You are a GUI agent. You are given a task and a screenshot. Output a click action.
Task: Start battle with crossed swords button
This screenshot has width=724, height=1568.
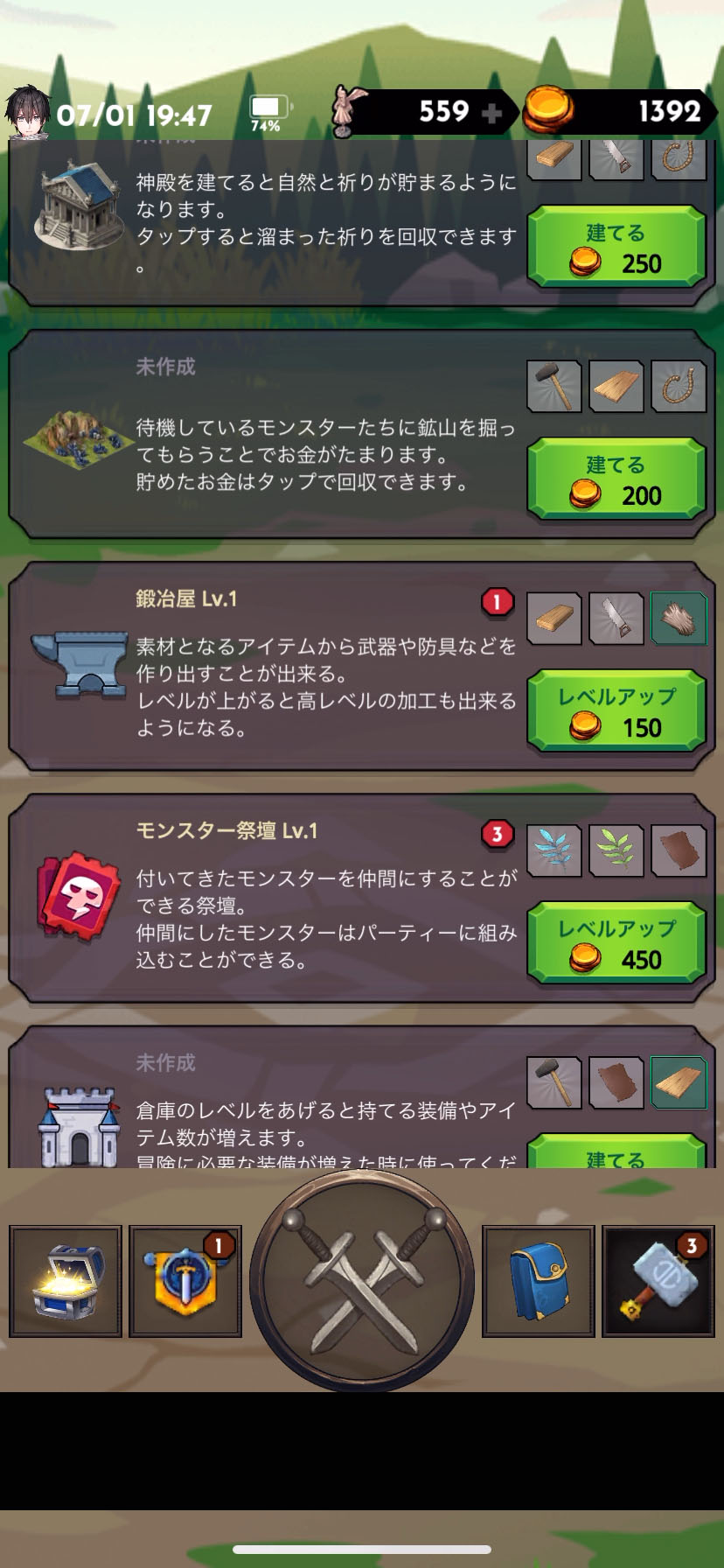pyautogui.click(x=362, y=1281)
